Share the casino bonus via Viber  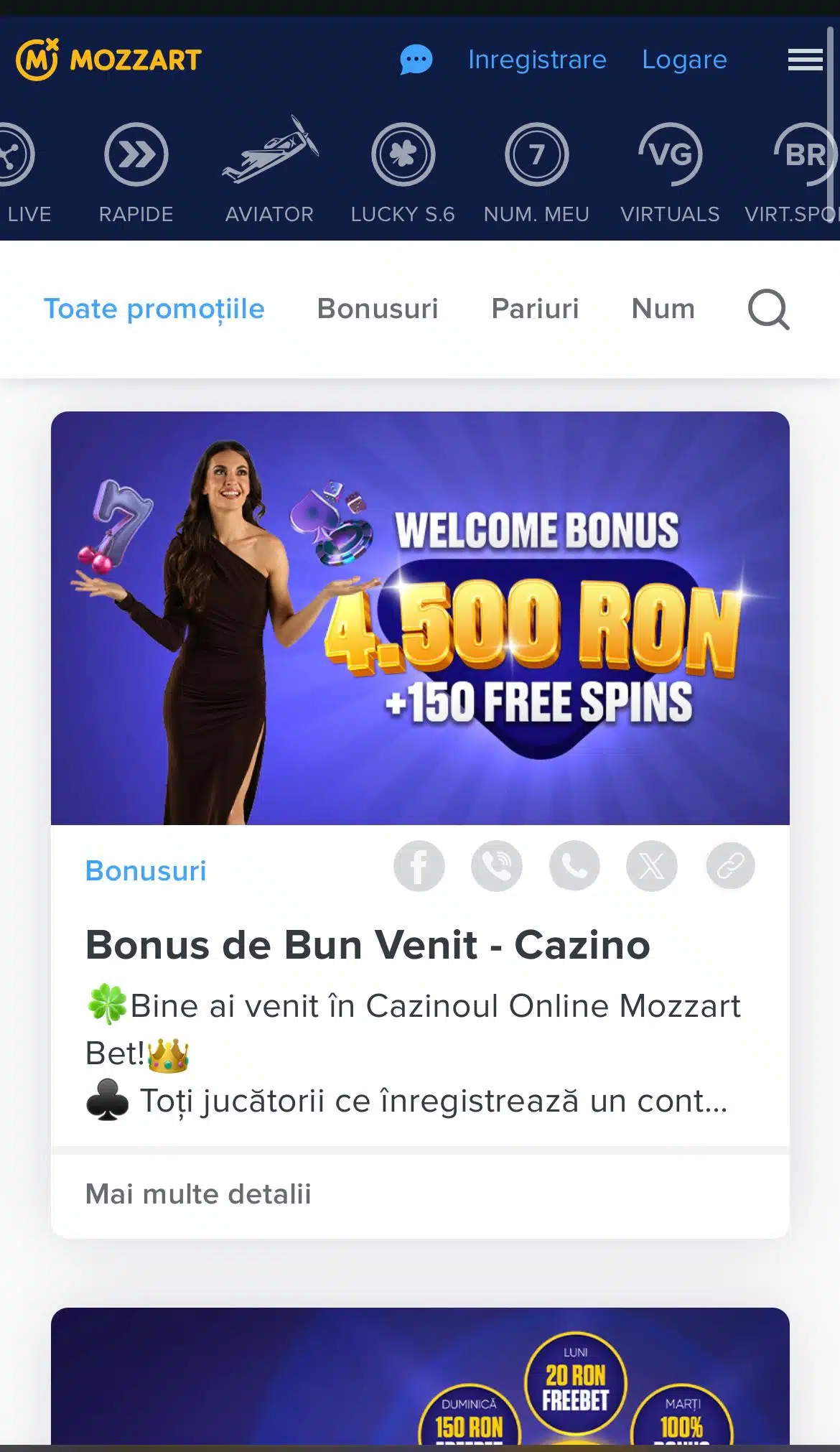click(496, 866)
